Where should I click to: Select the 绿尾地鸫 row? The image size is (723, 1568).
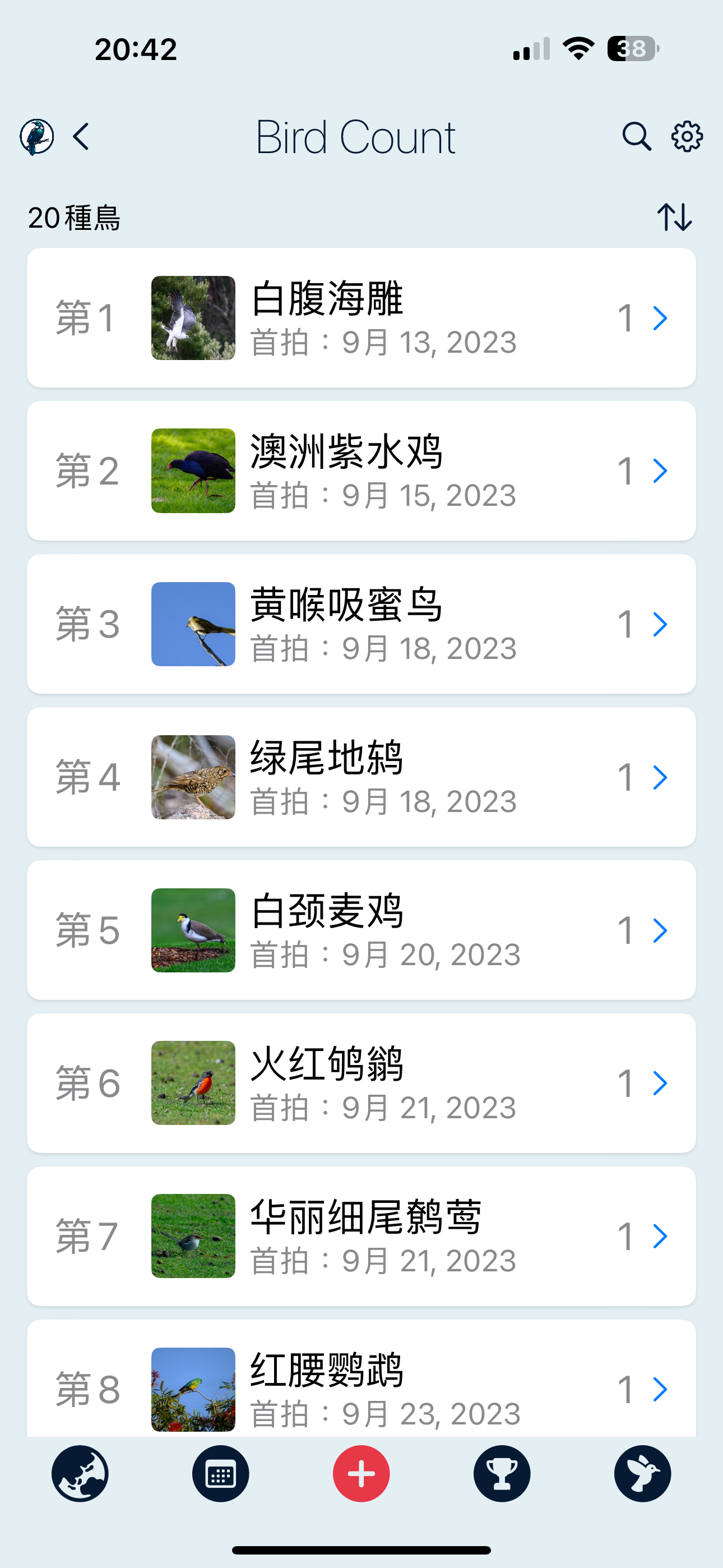[x=361, y=777]
